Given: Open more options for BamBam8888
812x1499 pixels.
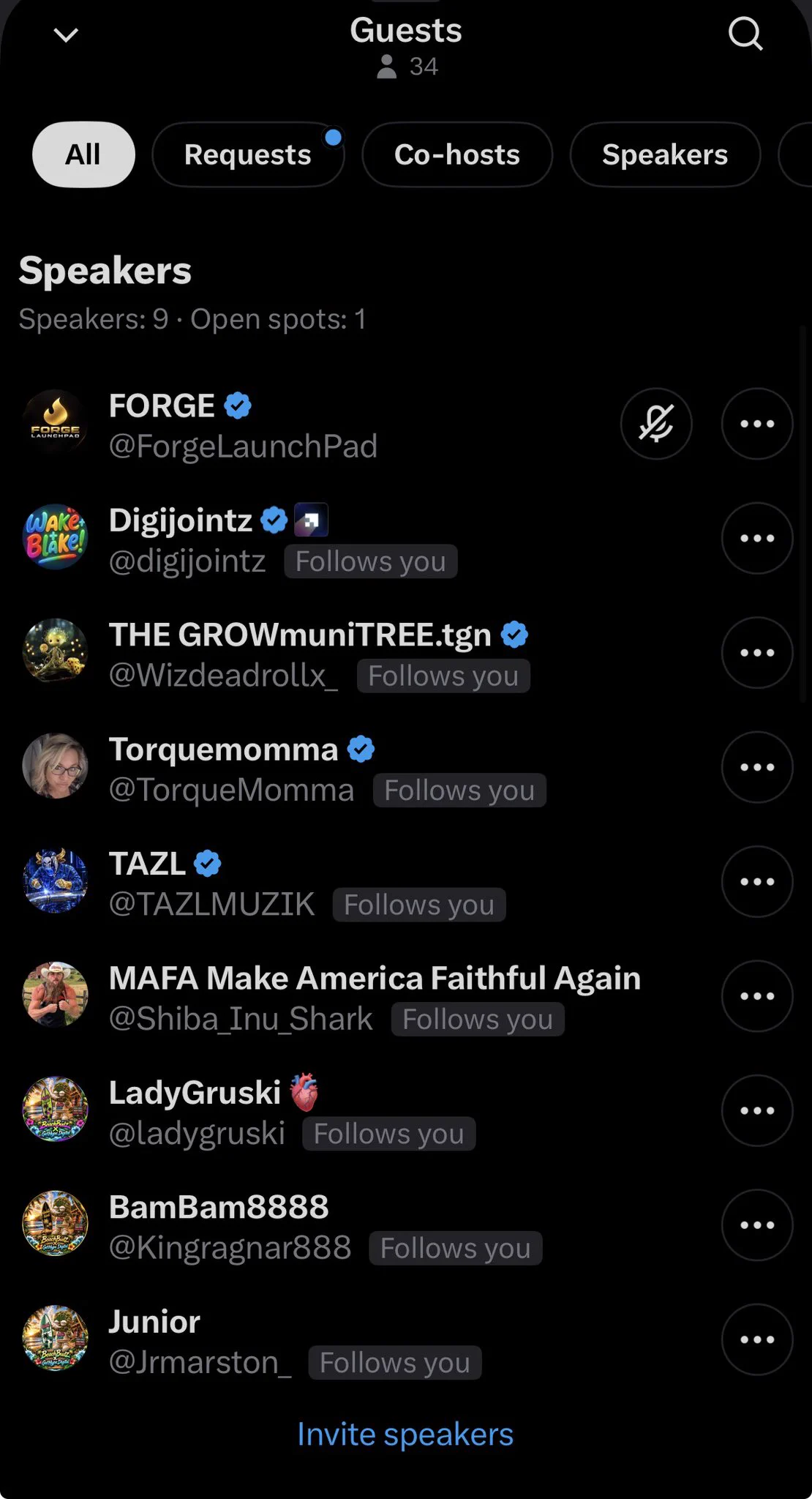Looking at the screenshot, I should coord(757,1225).
